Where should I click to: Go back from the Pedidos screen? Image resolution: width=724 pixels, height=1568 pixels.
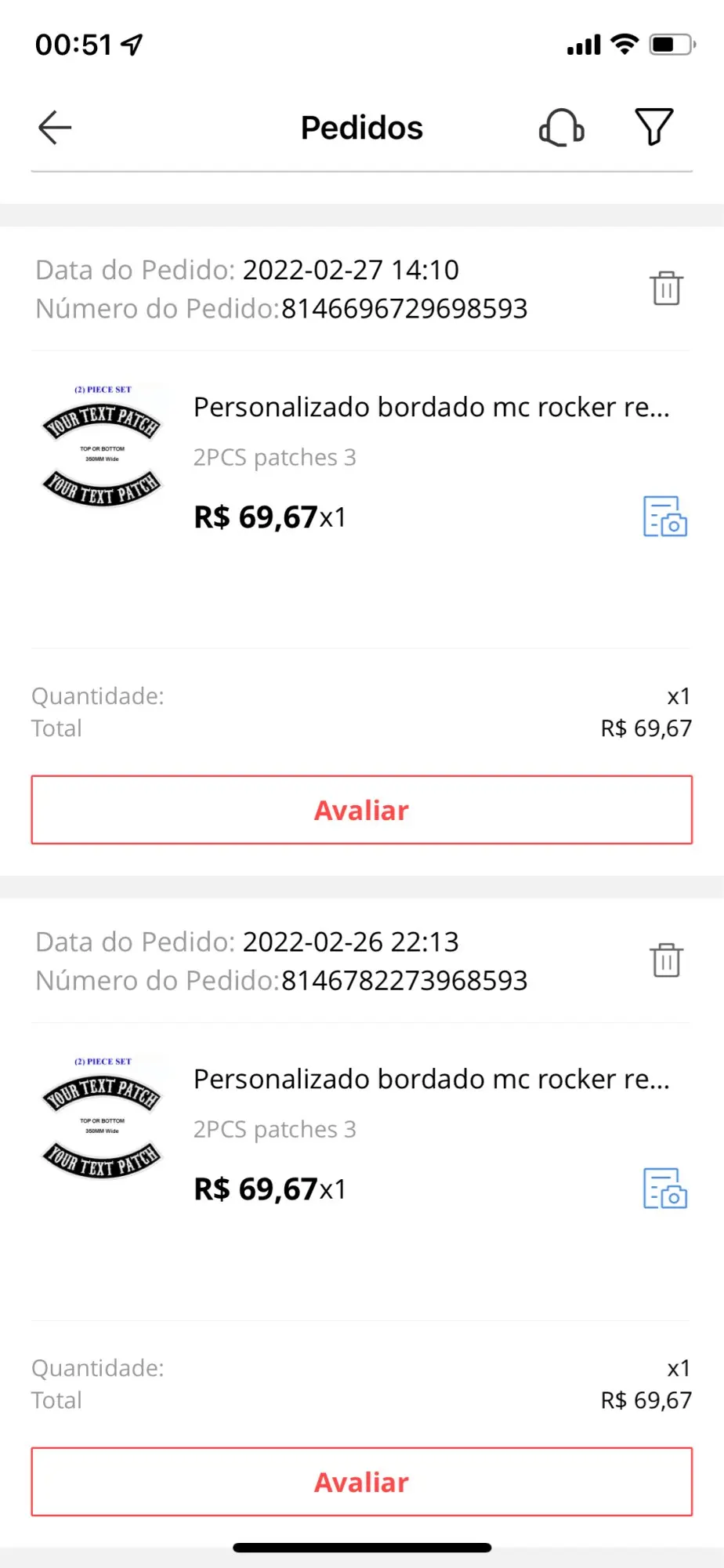(x=55, y=128)
